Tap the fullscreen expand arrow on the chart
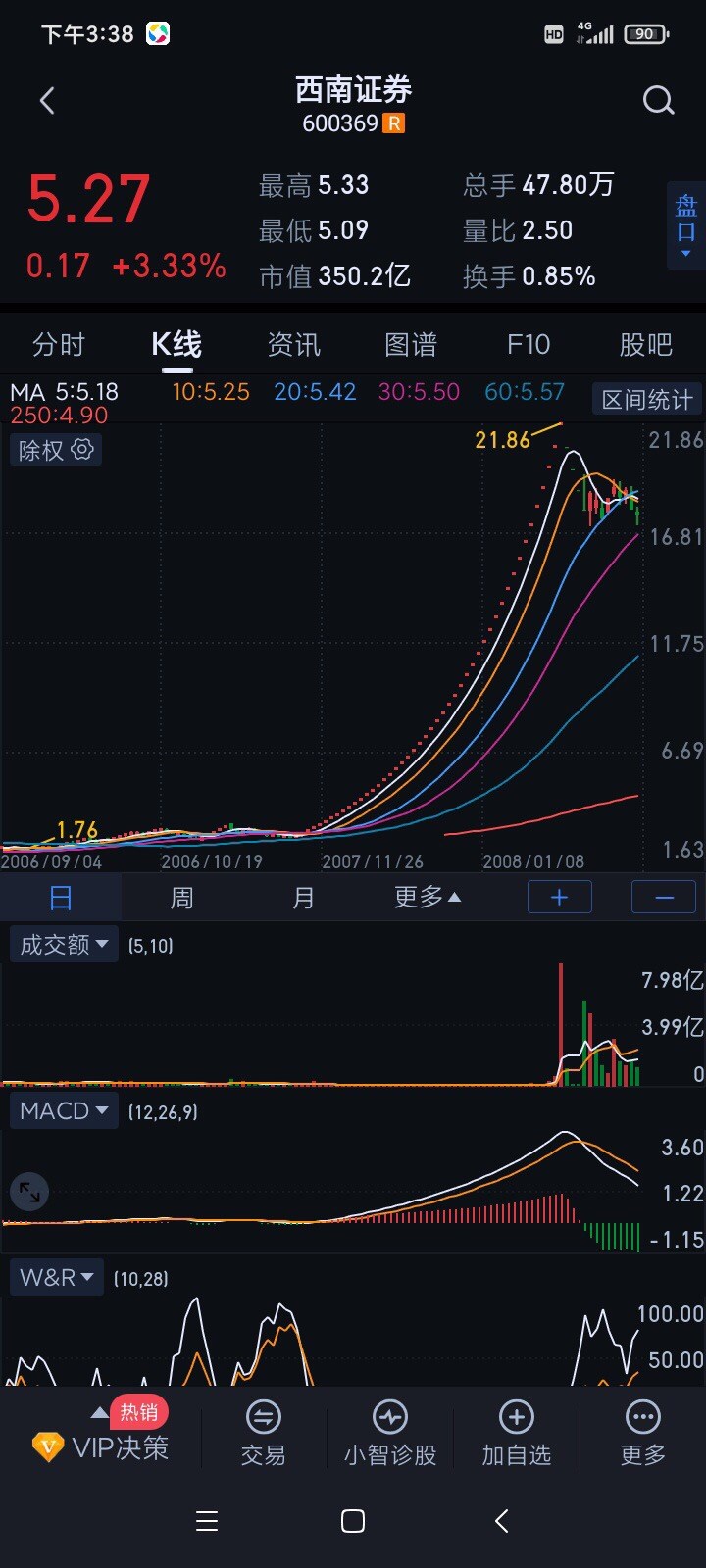The image size is (706, 1568). 28,1191
